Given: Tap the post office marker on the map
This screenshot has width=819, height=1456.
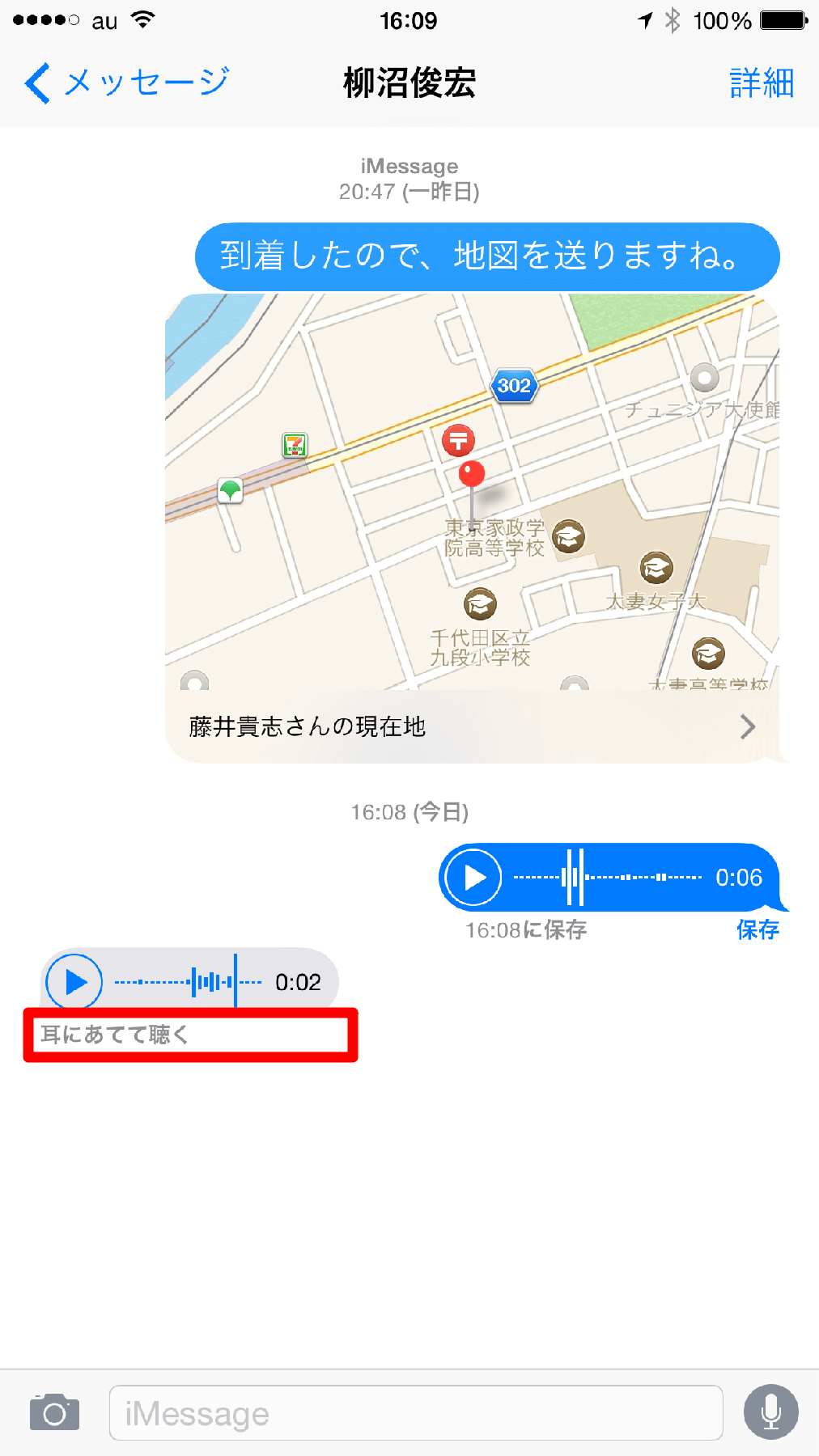Looking at the screenshot, I should 459,441.
